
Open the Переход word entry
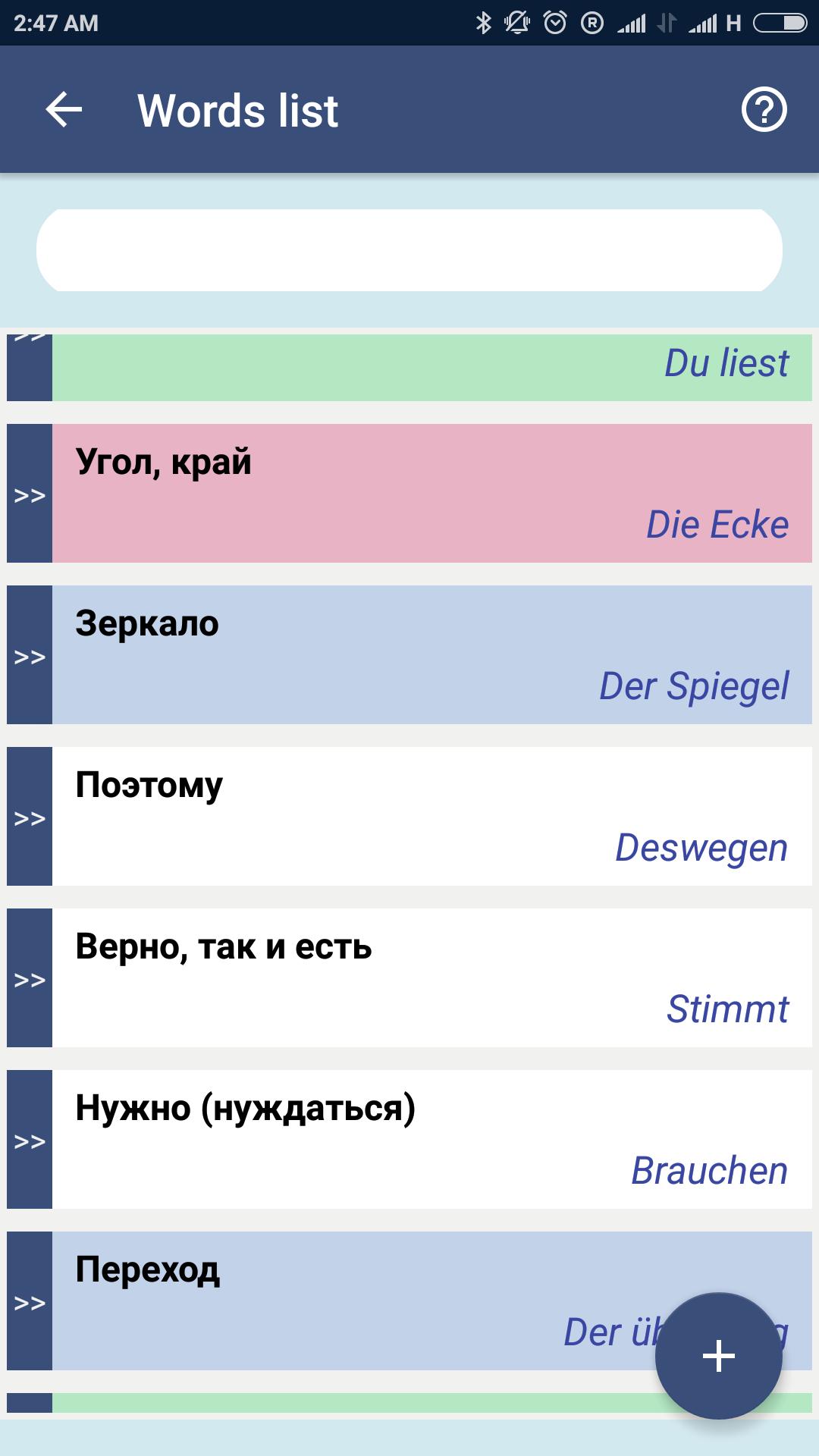(432, 1301)
